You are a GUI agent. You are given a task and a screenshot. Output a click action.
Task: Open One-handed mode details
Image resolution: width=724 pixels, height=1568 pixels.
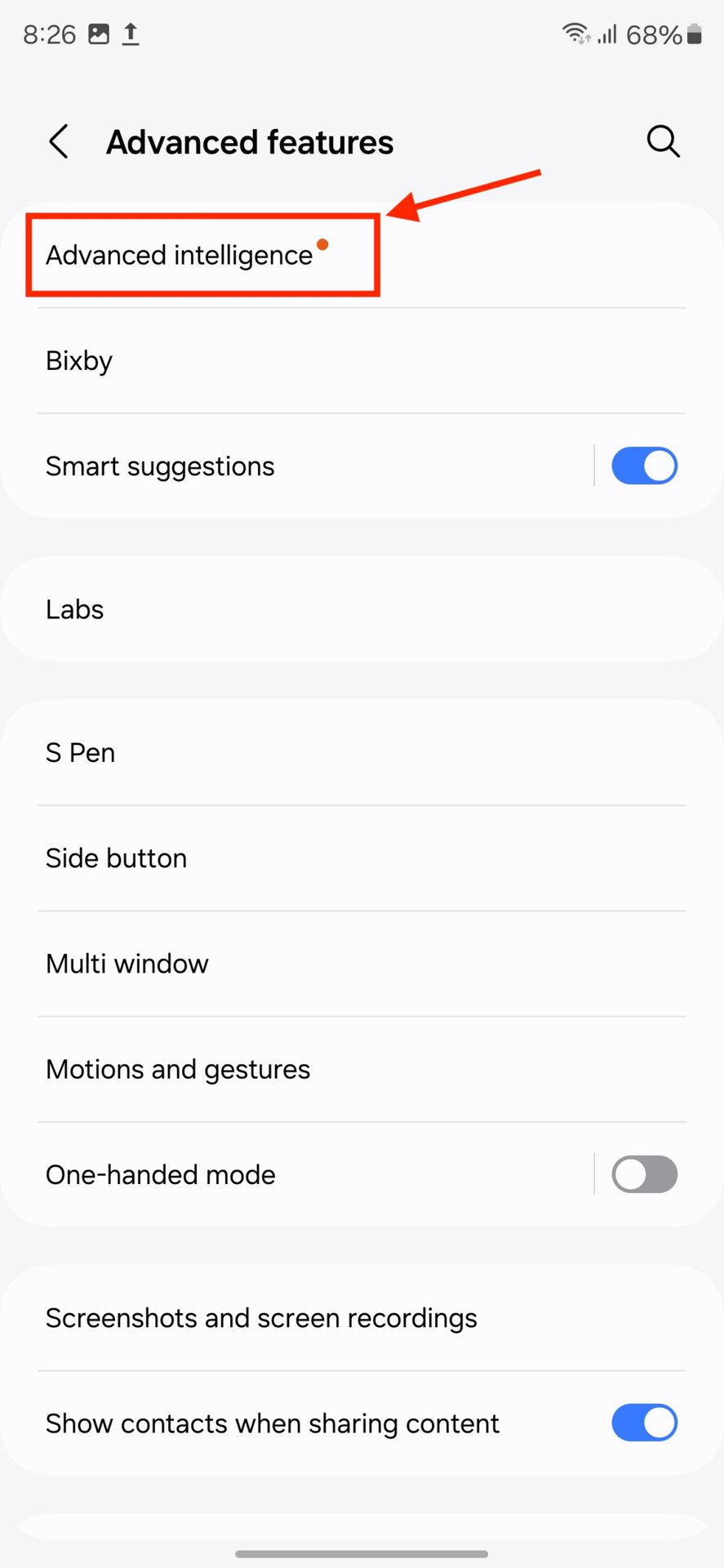point(161,1175)
